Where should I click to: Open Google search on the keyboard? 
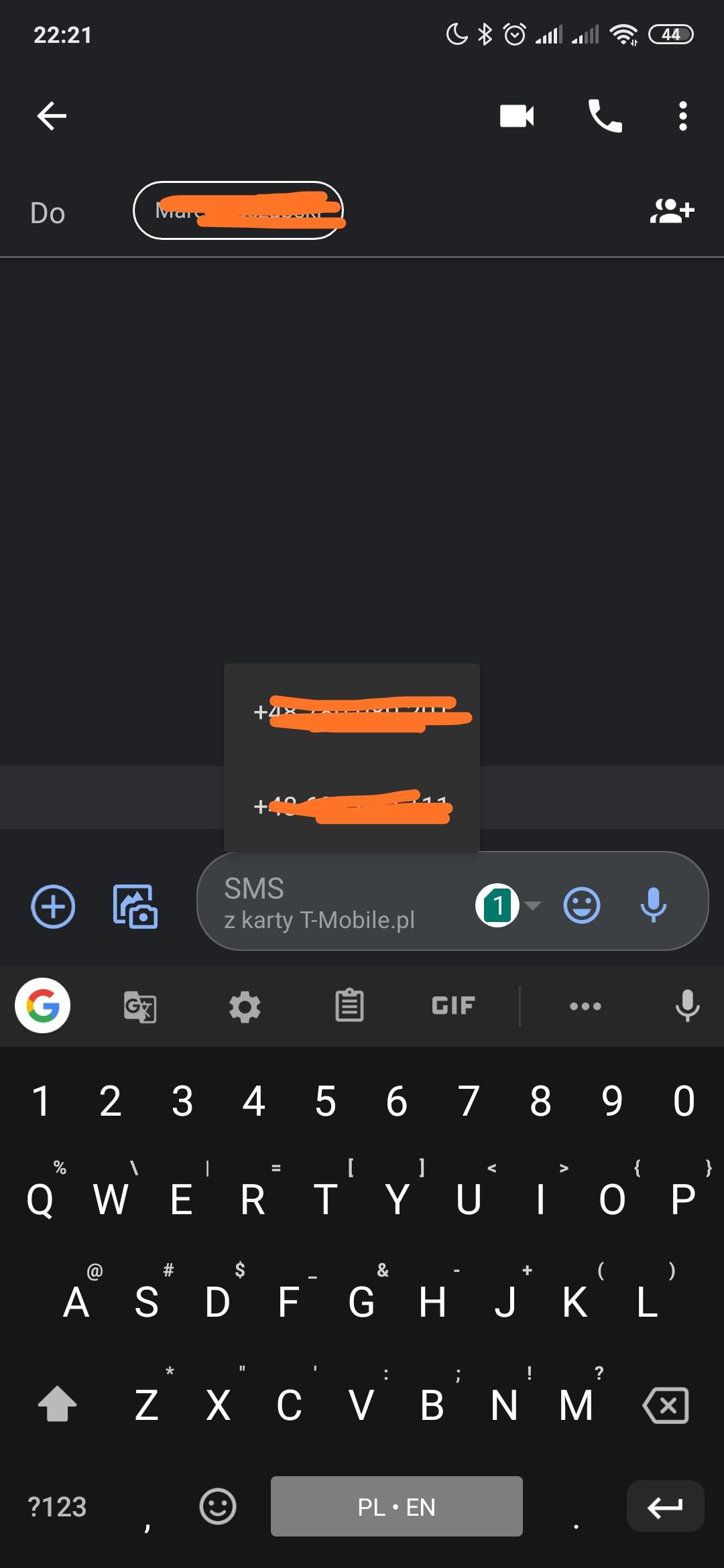tap(43, 1006)
